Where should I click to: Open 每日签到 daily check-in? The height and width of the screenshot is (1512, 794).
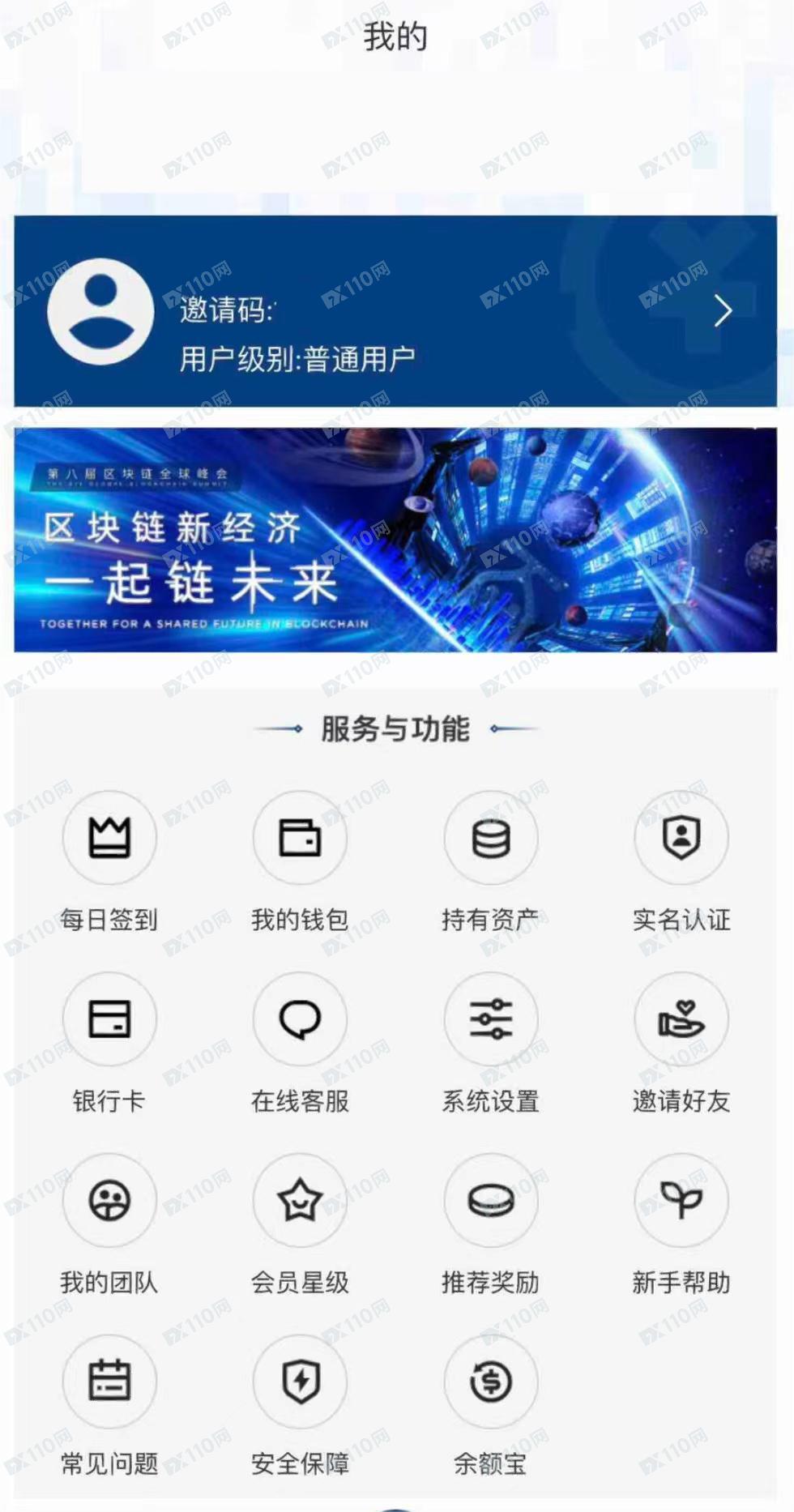pyautogui.click(x=109, y=862)
